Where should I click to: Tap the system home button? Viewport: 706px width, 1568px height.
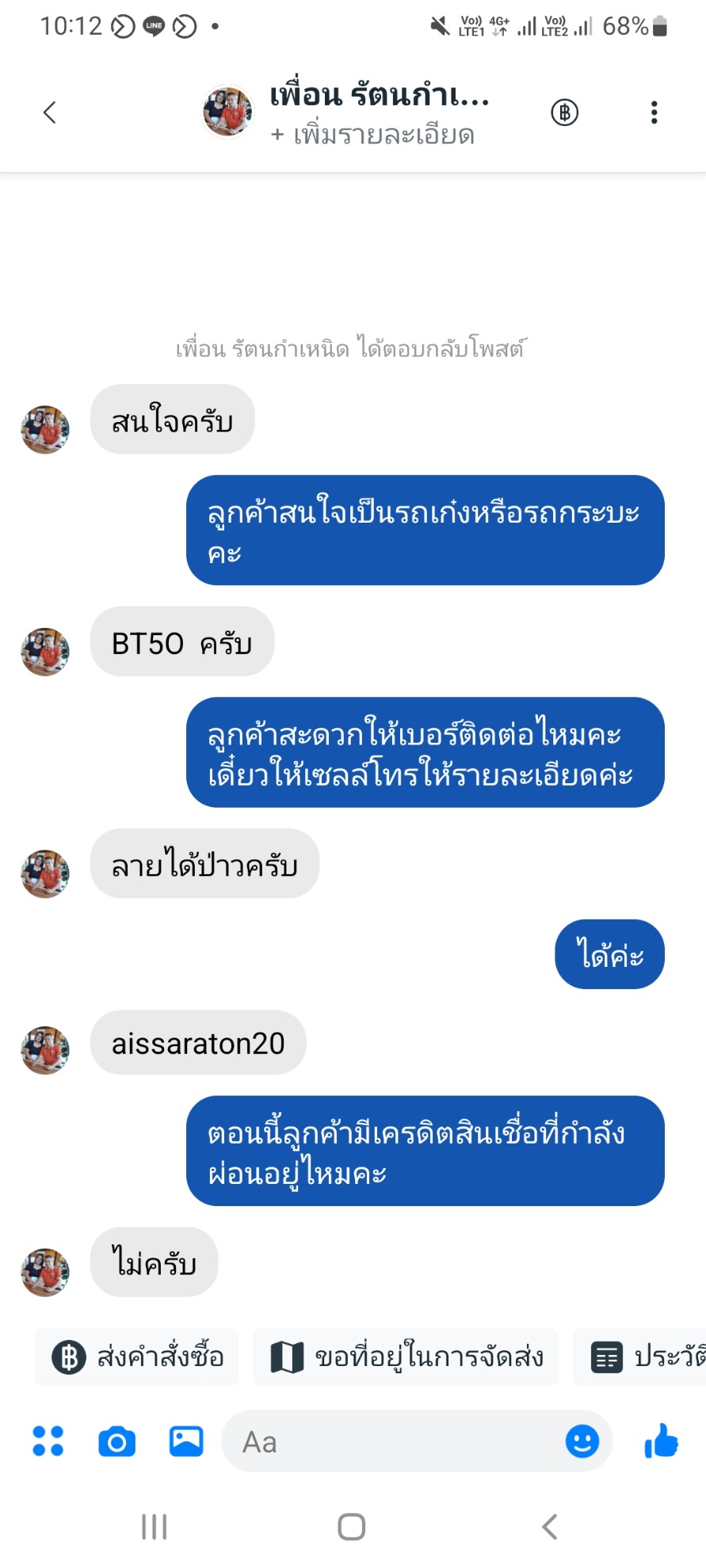pos(352,1527)
